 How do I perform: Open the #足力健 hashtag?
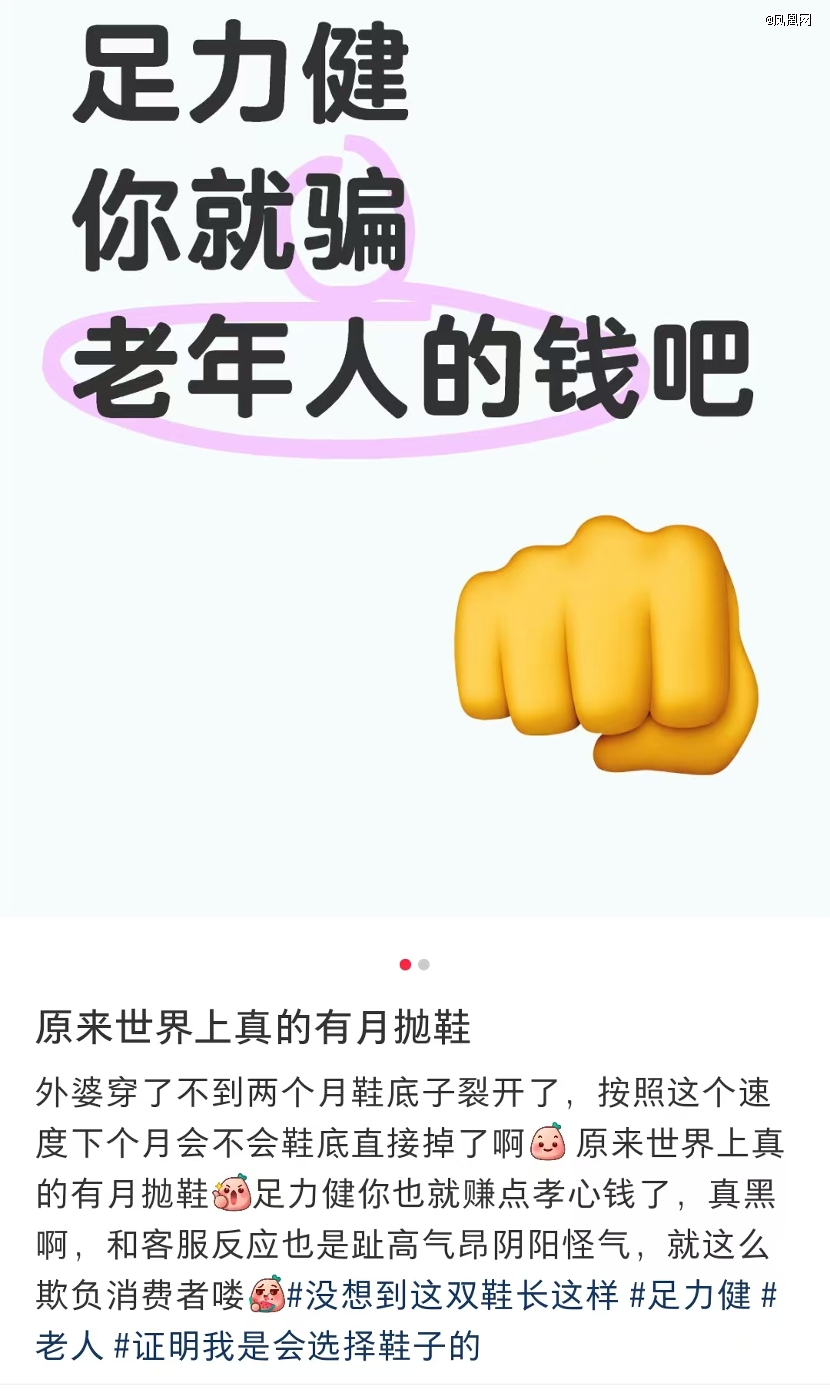click(x=690, y=1297)
